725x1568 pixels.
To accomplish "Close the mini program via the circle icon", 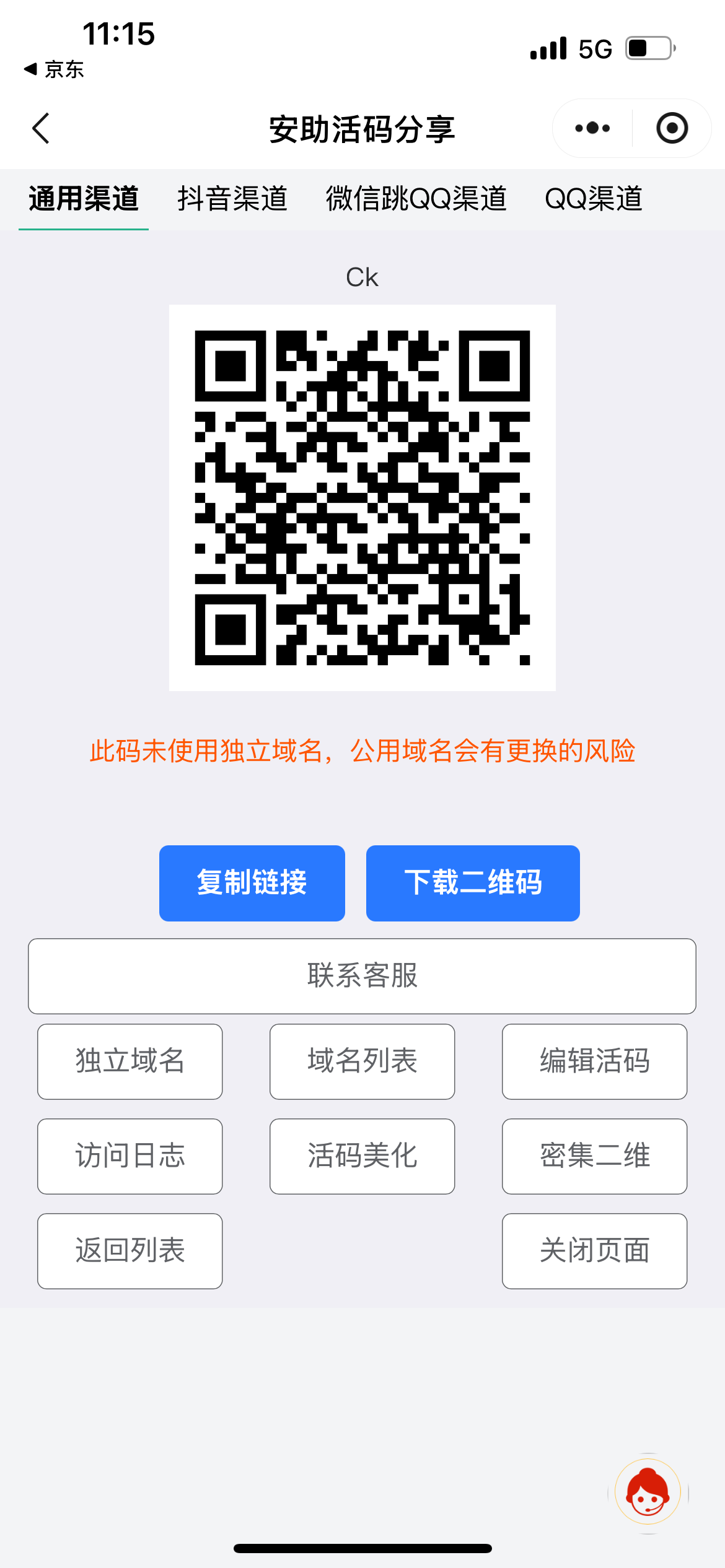I will click(x=672, y=128).
